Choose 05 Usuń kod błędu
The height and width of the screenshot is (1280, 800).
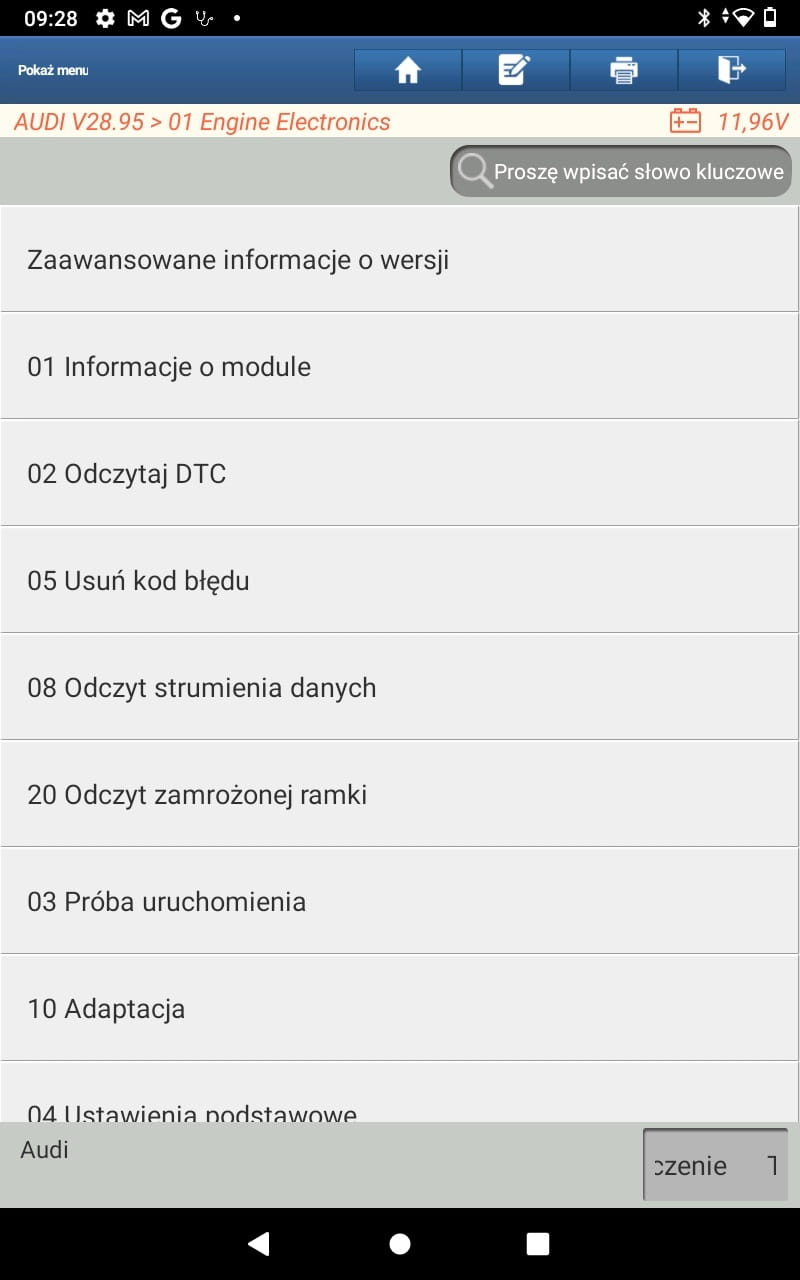[399, 580]
